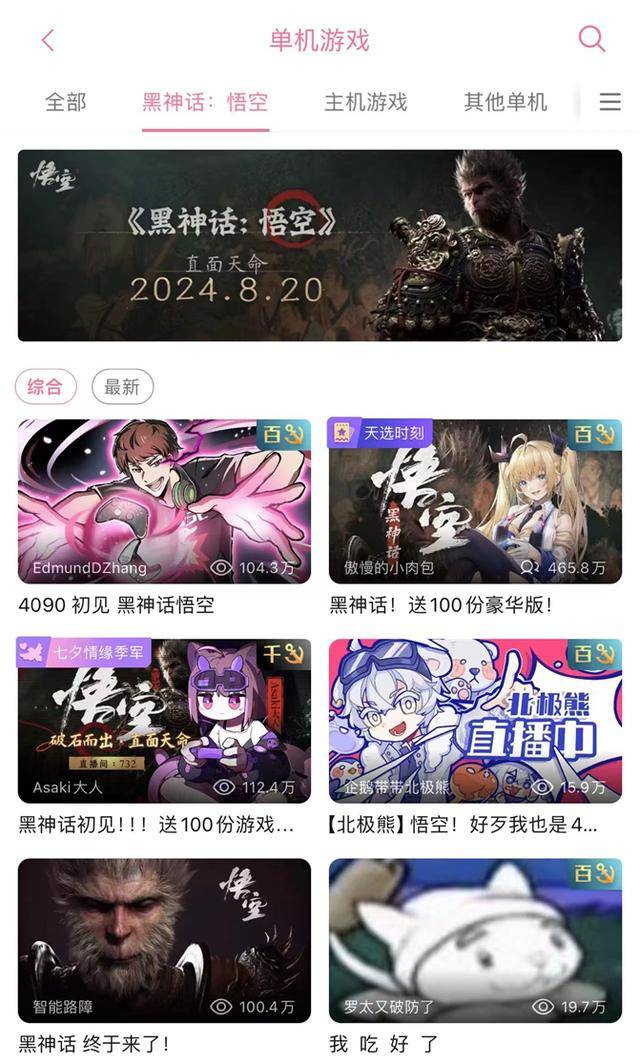Go back using the arrow icon
This screenshot has height=1063, width=640.
(x=47, y=40)
